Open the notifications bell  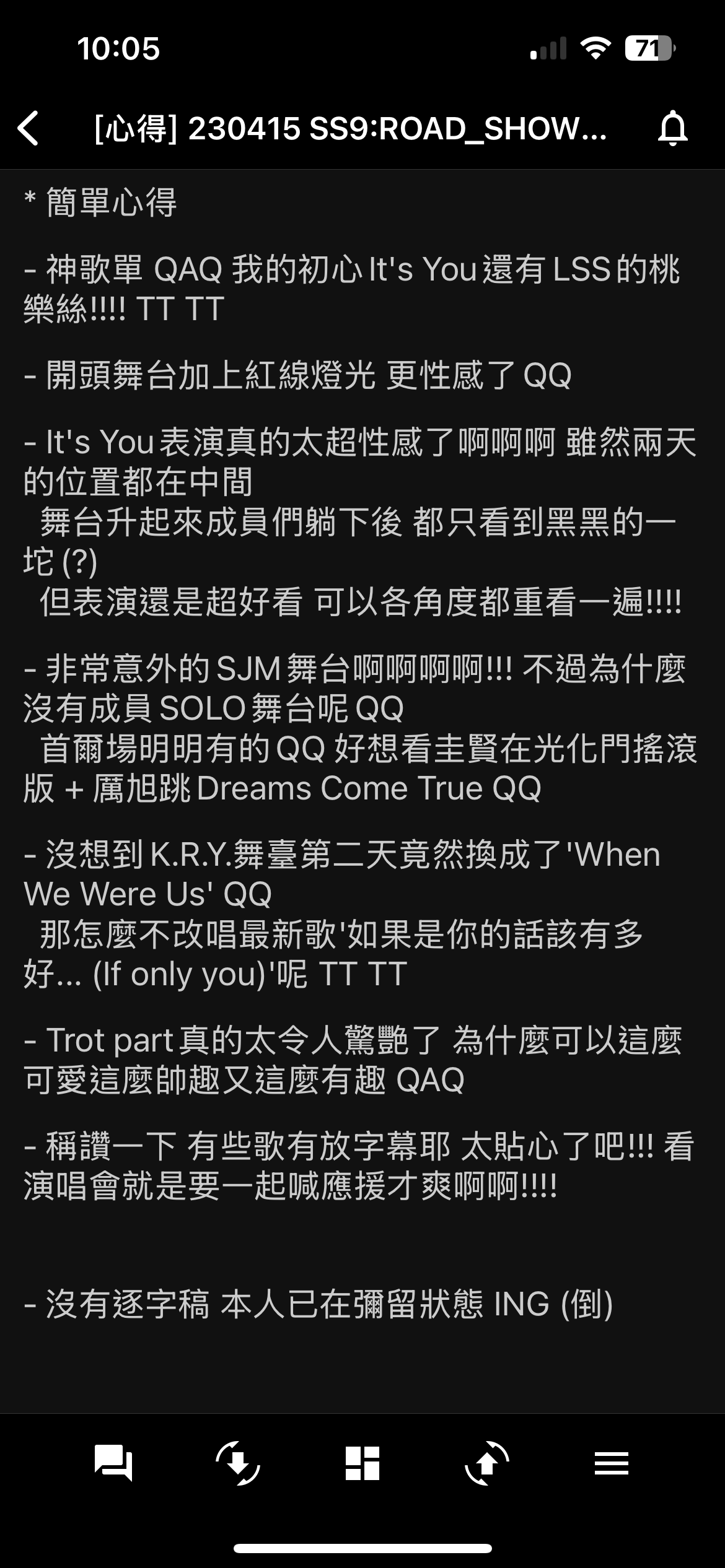tap(672, 129)
